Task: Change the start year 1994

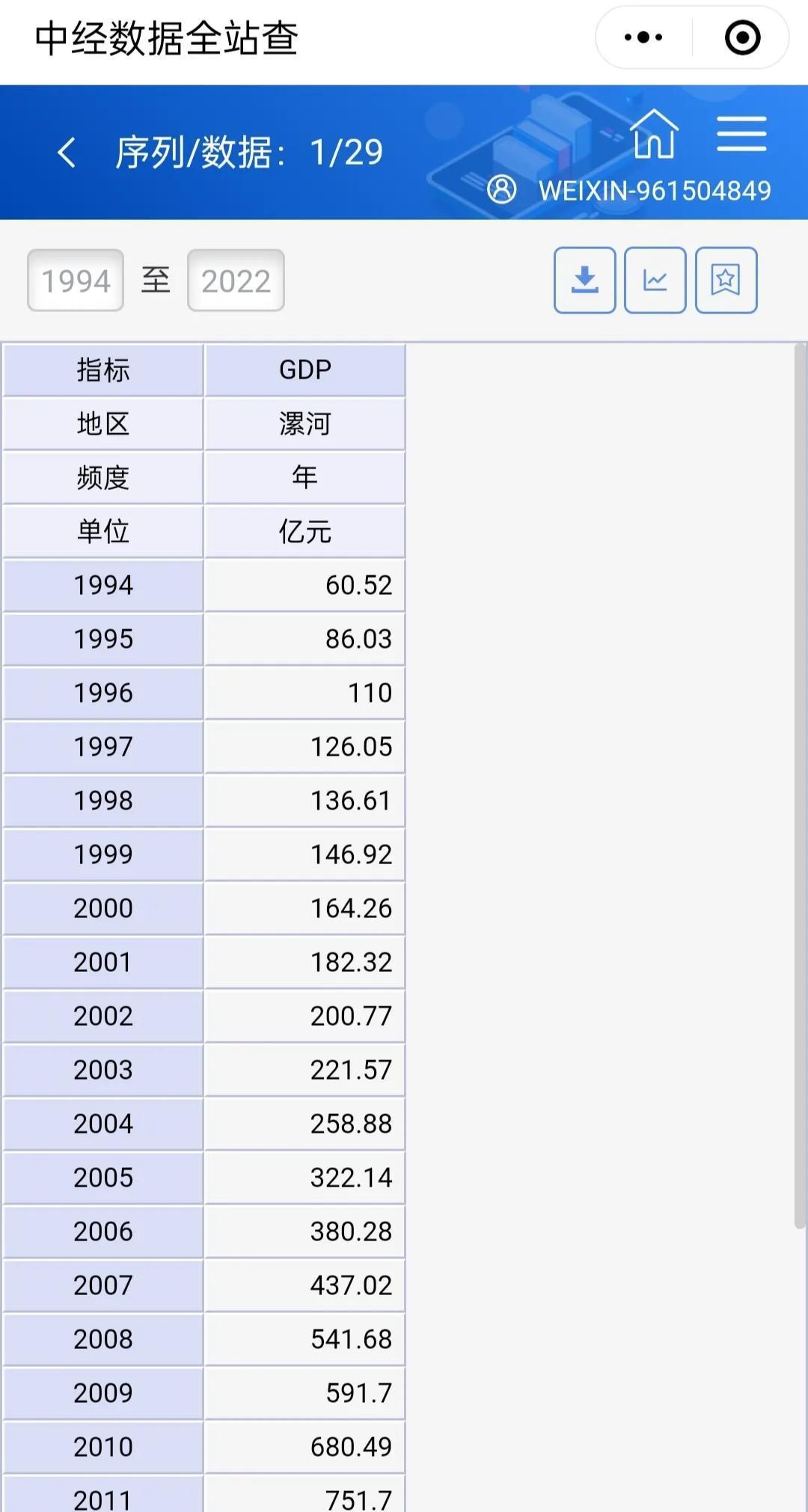Action: 76,281
